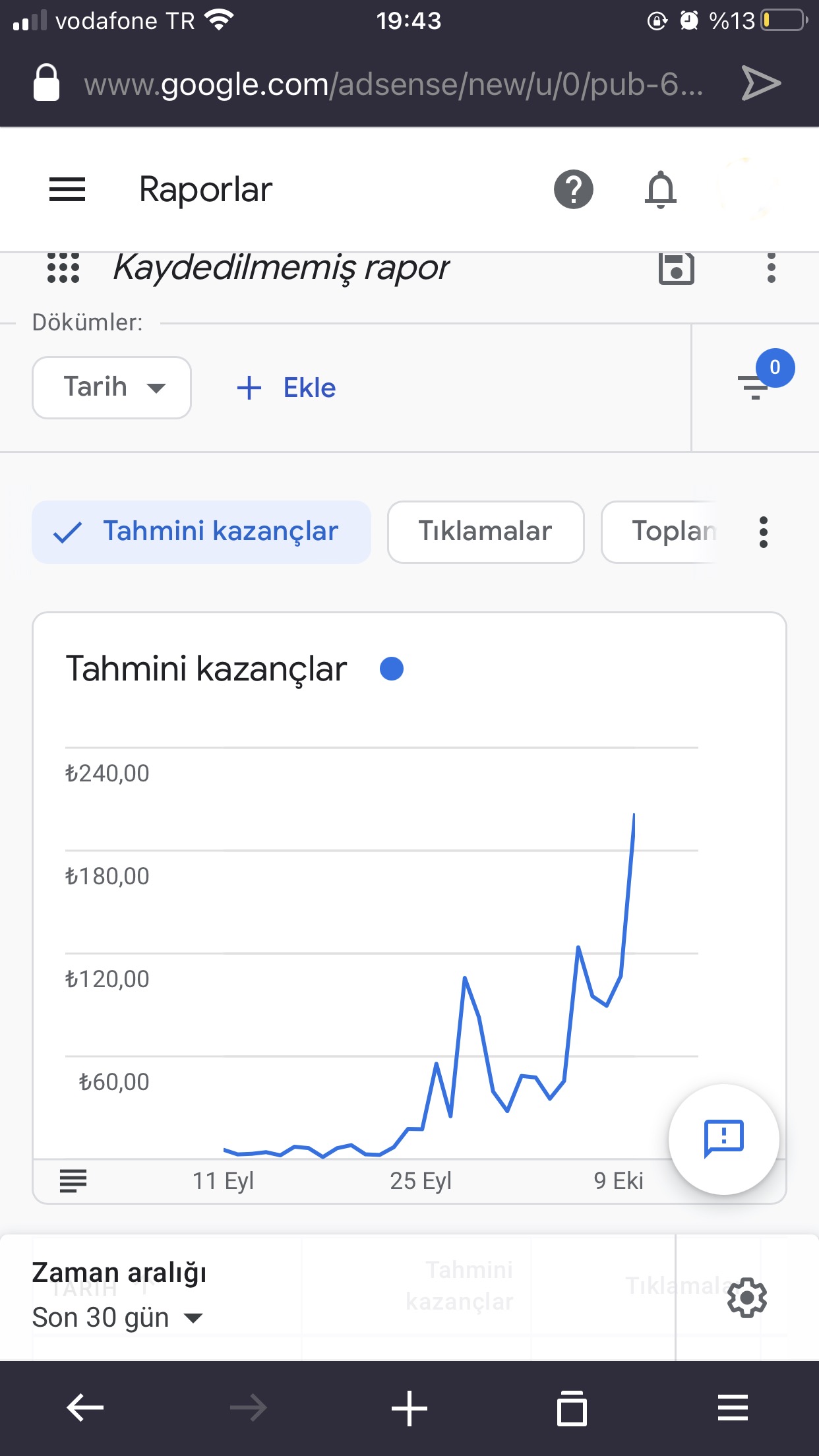
Task: Select the Tahmini kazançlar metric chip
Action: pyautogui.click(x=201, y=531)
